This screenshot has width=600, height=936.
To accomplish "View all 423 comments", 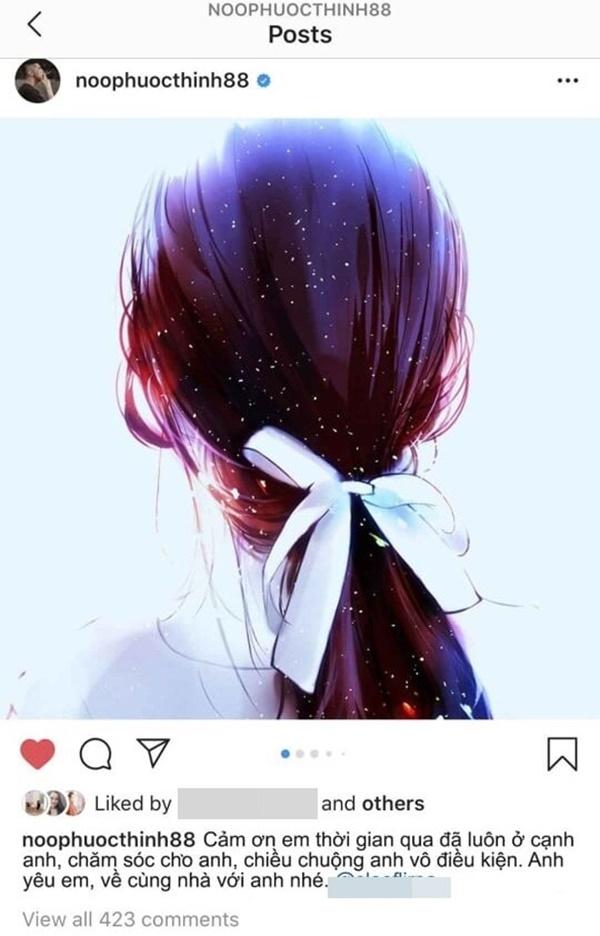I will click(131, 919).
